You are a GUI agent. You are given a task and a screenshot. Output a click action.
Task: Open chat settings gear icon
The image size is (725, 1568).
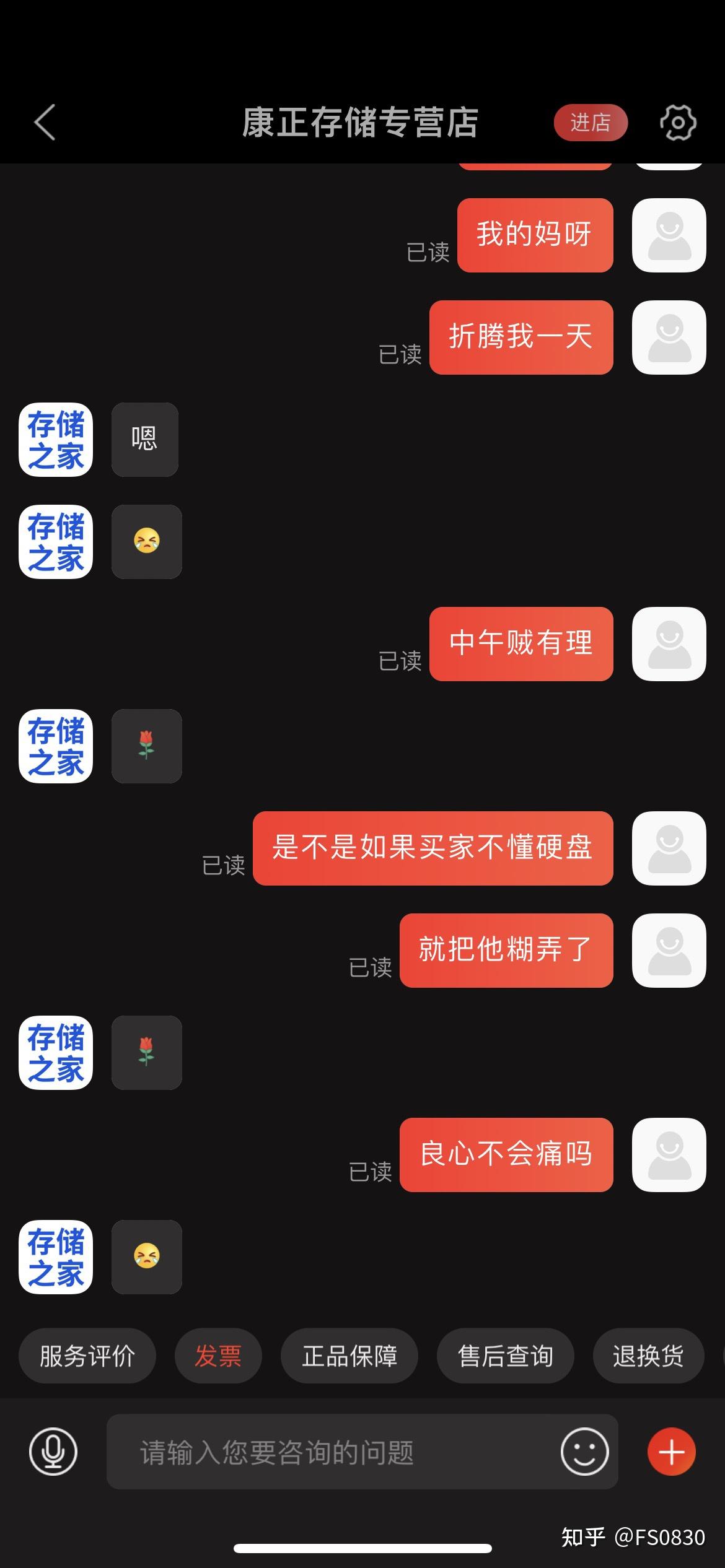point(678,122)
